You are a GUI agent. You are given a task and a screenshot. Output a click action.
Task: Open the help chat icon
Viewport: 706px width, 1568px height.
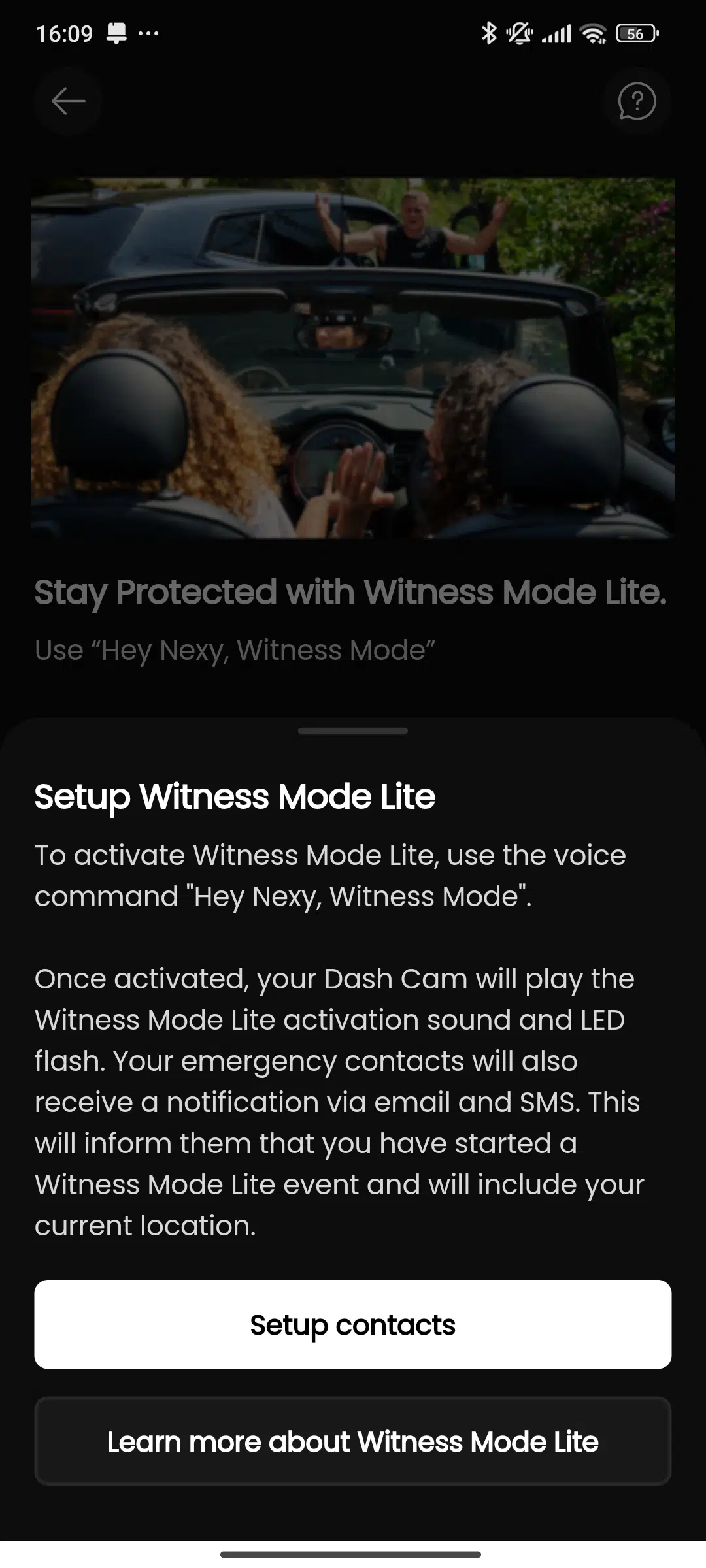(x=637, y=101)
